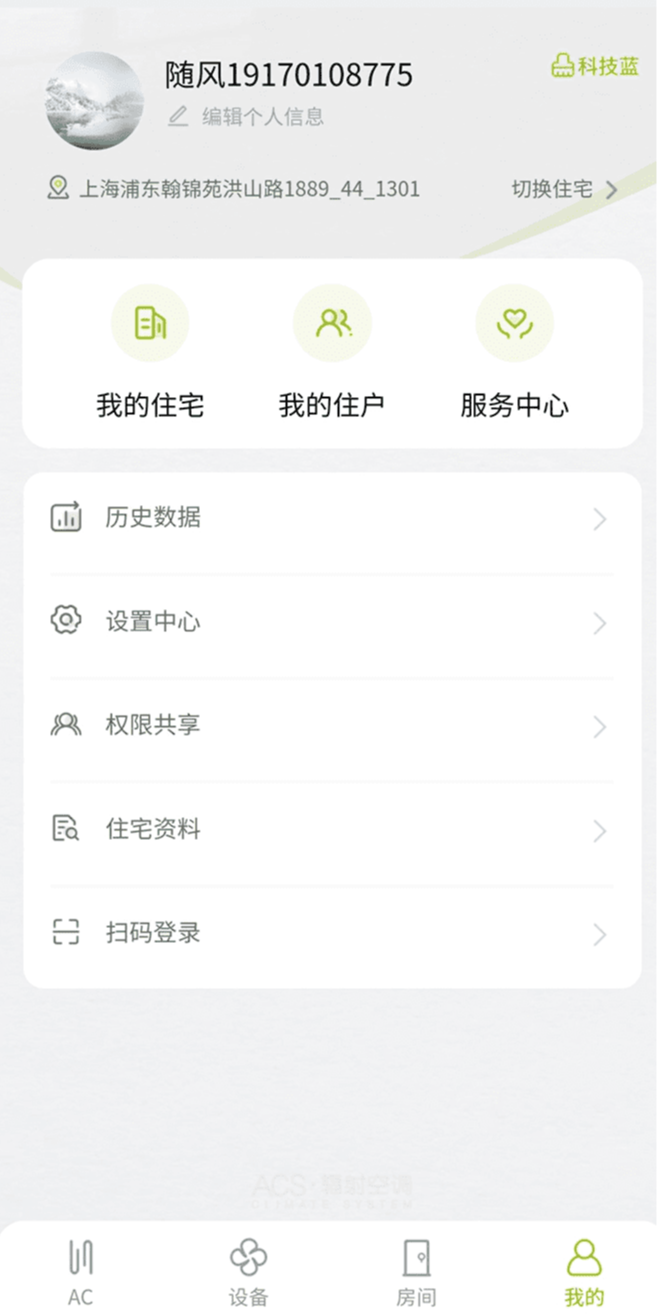Viewport: 657px width, 1314px height.
Task: Go to the 房间 rooms tab
Action: coord(416,1270)
